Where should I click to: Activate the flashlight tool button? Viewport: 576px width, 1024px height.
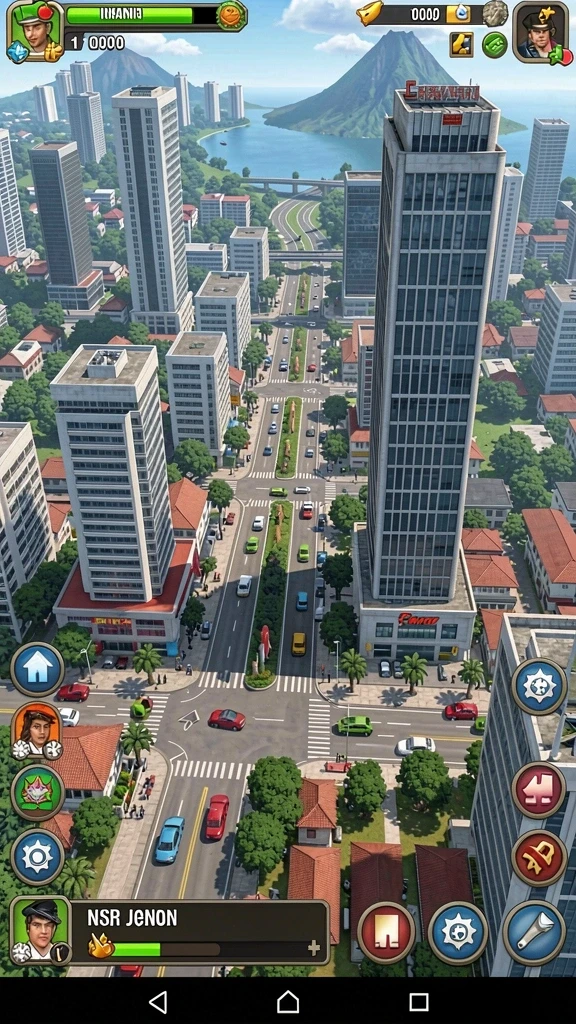(x=534, y=932)
